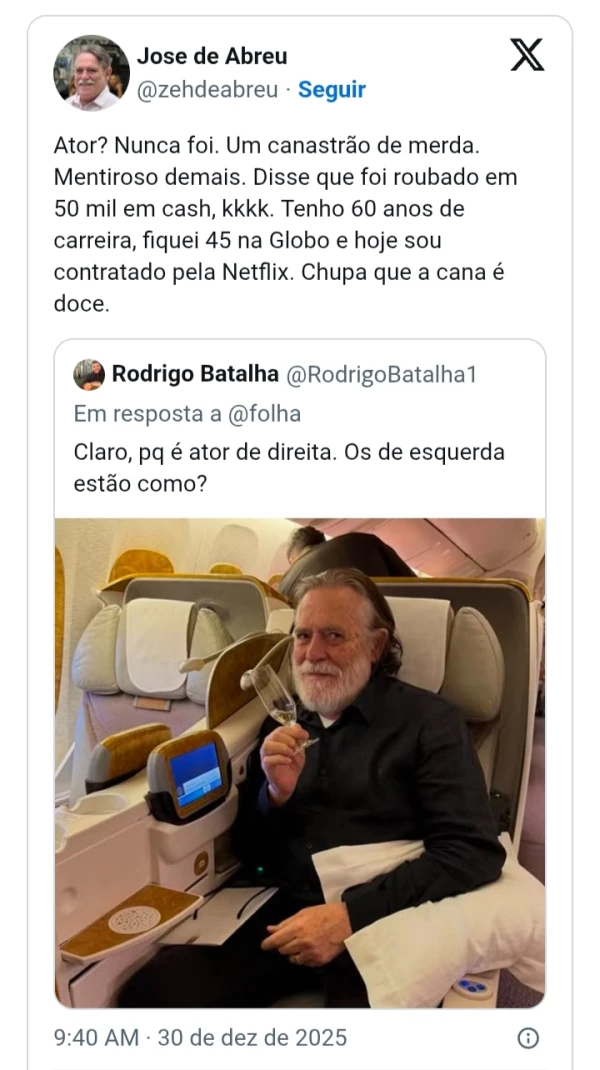Open the @zehdeabreu handle link
This screenshot has width=600, height=1070.
click(207, 90)
